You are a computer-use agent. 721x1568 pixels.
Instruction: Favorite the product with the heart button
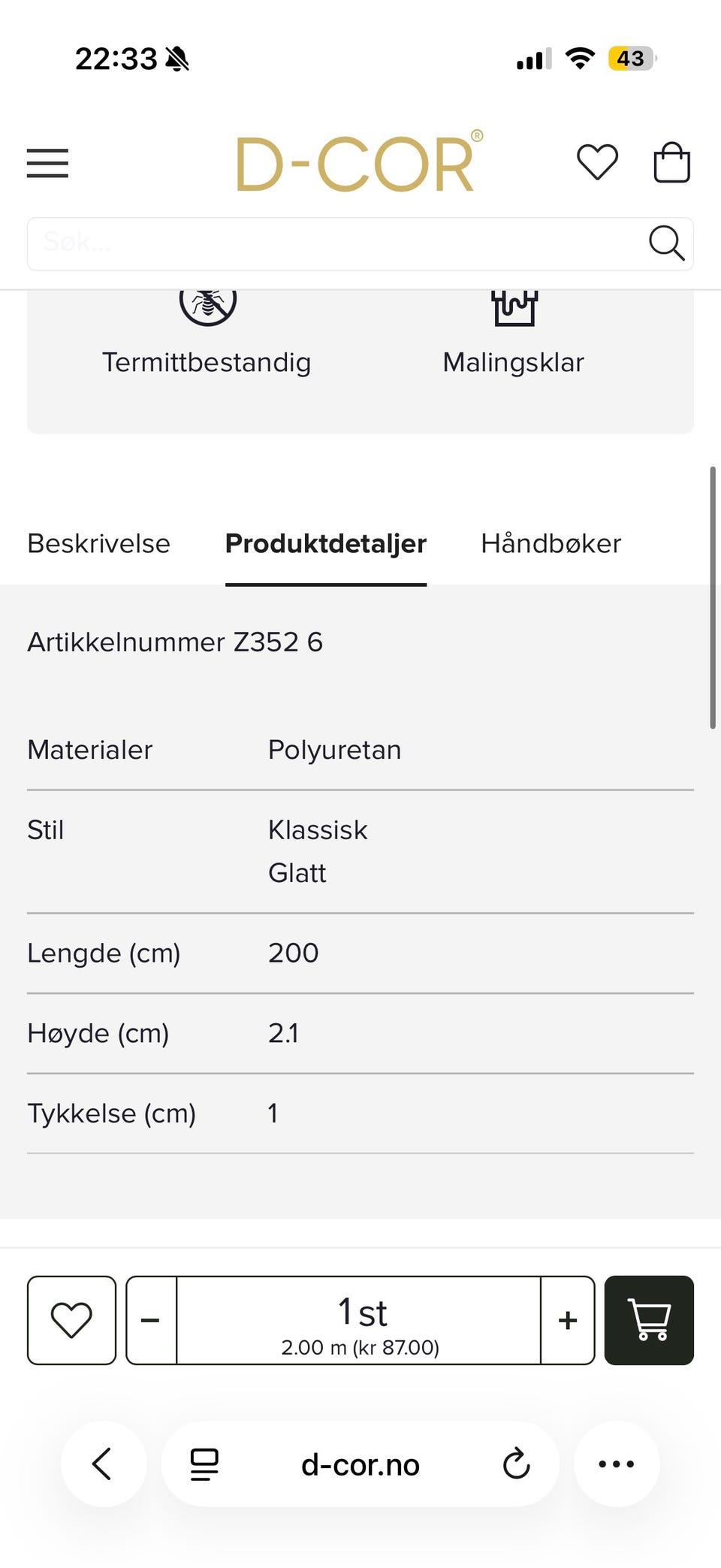[x=71, y=1321]
